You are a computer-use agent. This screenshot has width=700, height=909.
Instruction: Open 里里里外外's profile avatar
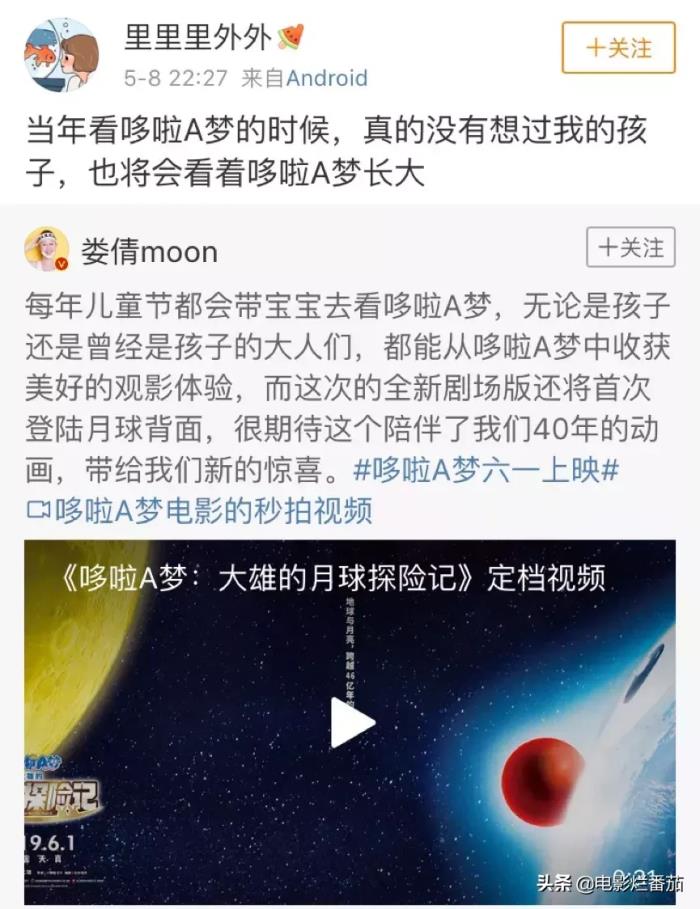click(x=60, y=54)
